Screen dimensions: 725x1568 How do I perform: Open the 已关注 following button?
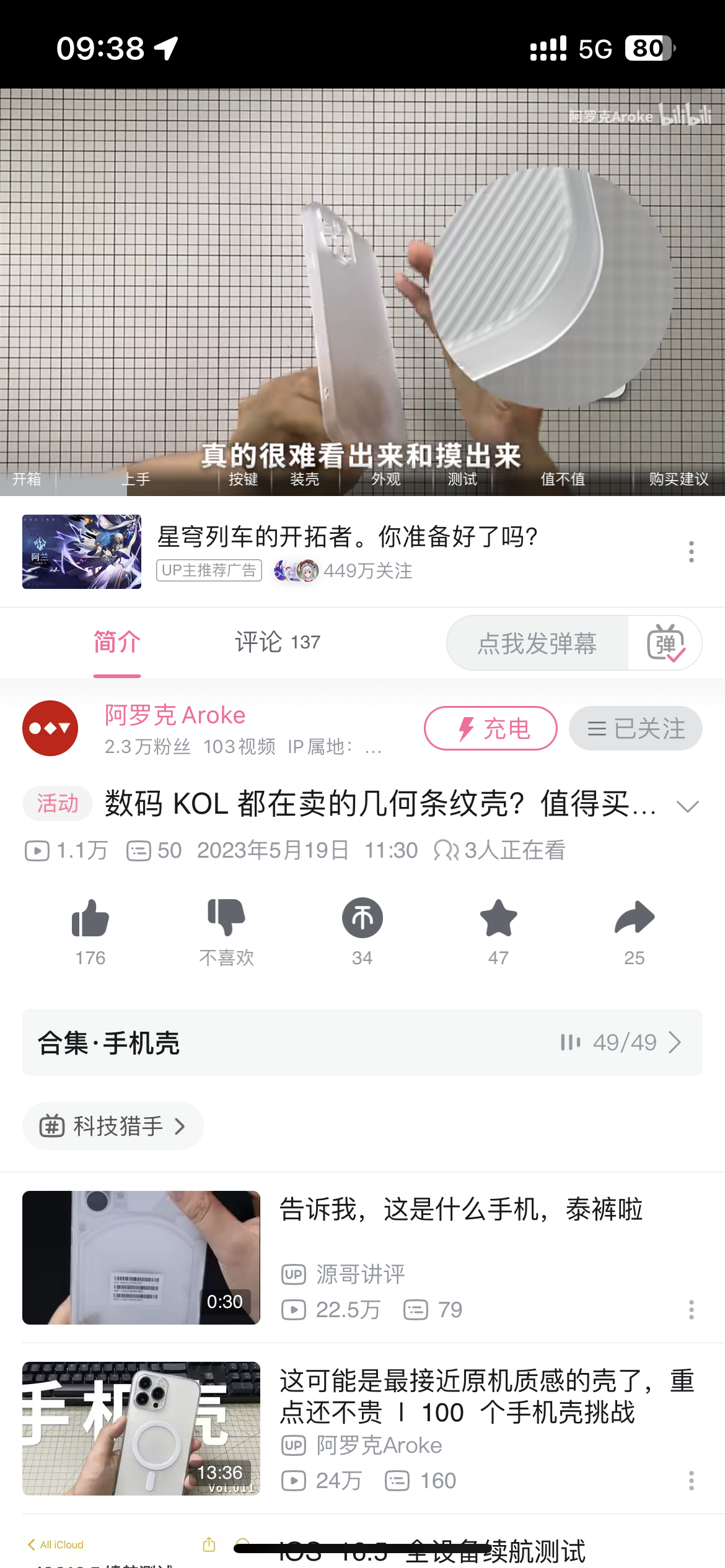[635, 728]
